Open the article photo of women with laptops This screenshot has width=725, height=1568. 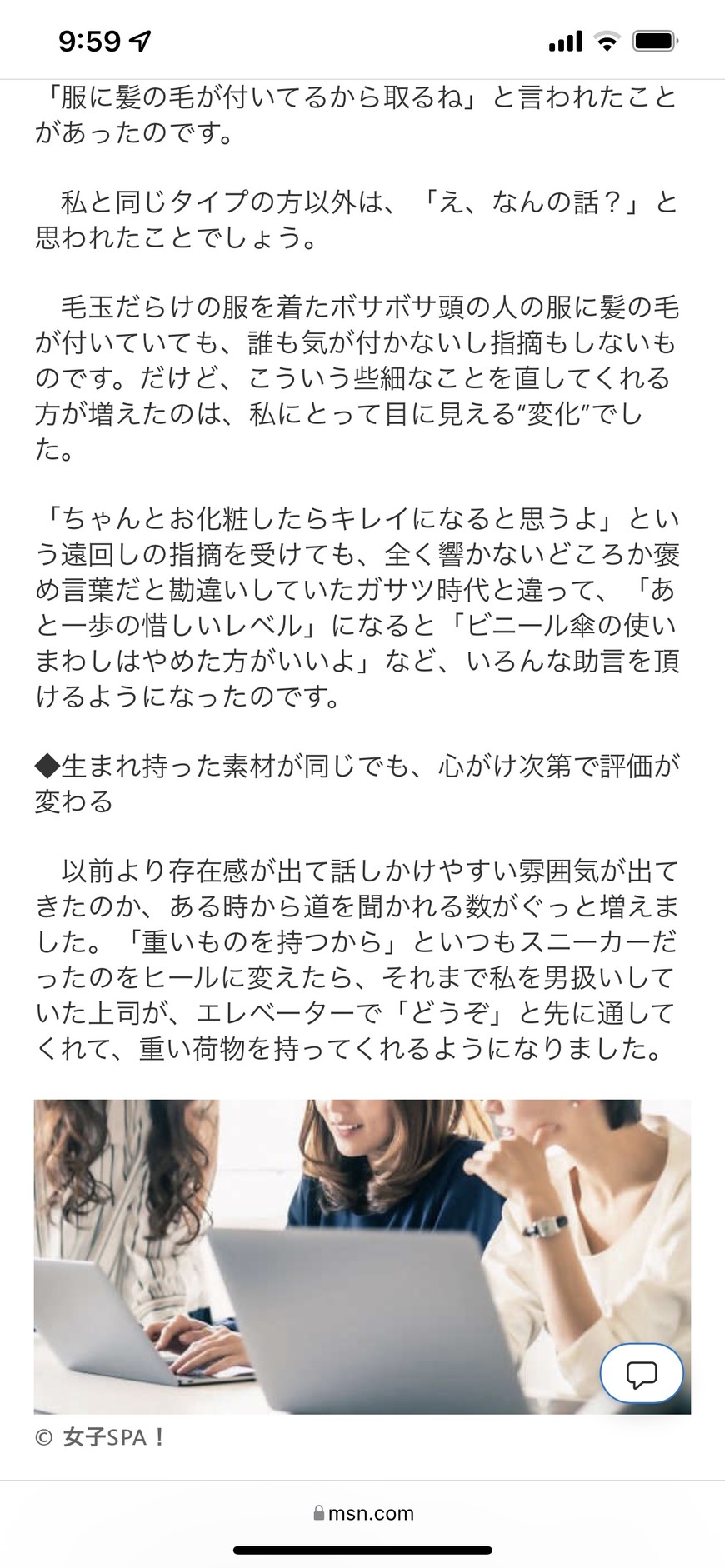362,1256
